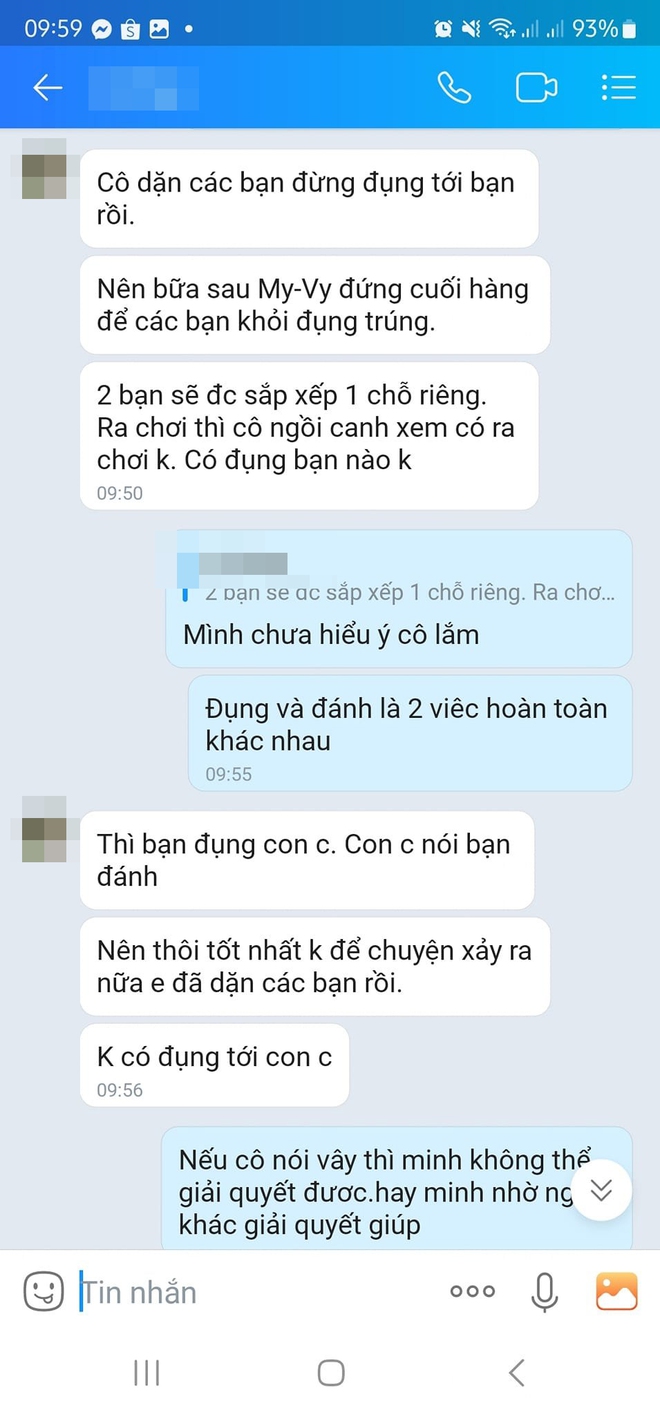660x1415 pixels.
Task: Tap the system home button
Action: (331, 1373)
